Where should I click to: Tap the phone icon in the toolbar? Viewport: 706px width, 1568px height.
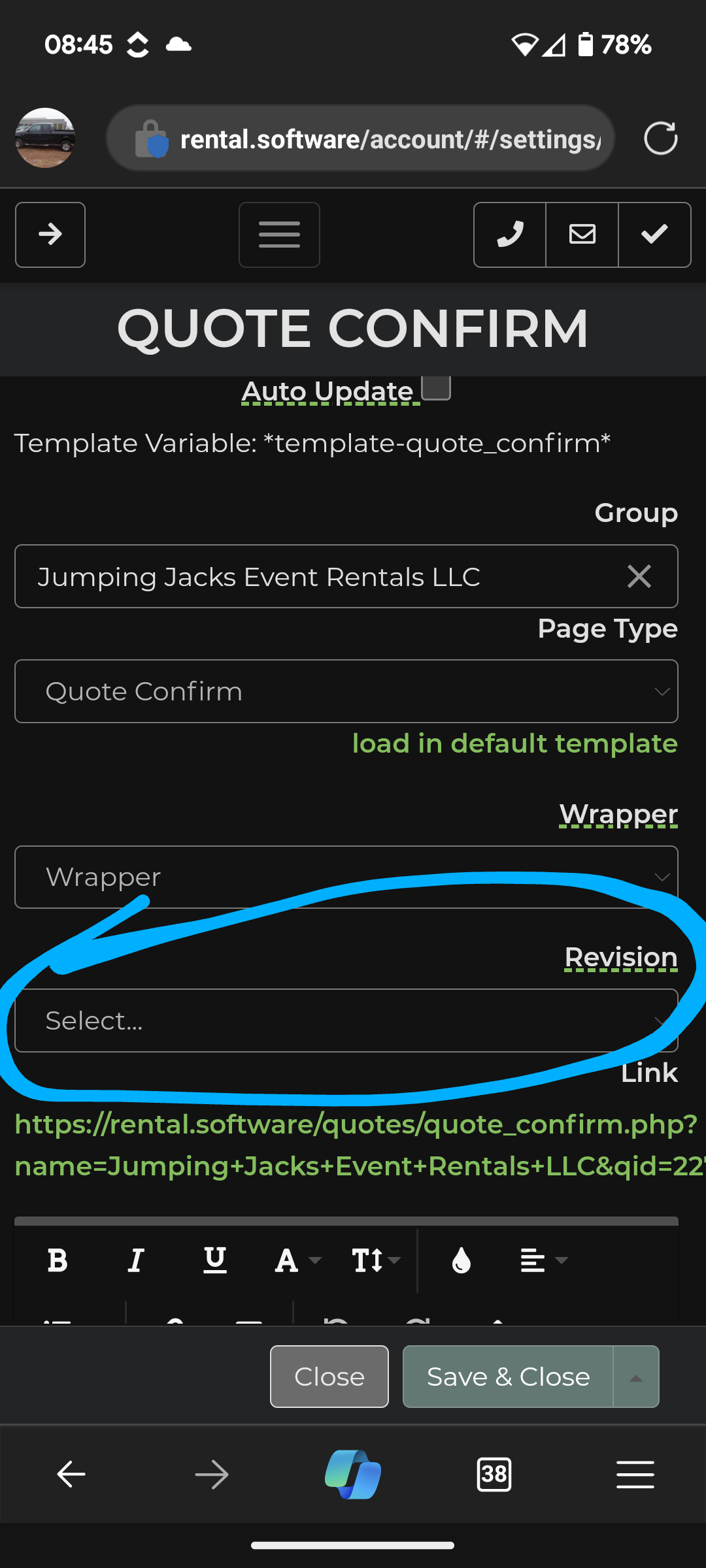(x=510, y=235)
